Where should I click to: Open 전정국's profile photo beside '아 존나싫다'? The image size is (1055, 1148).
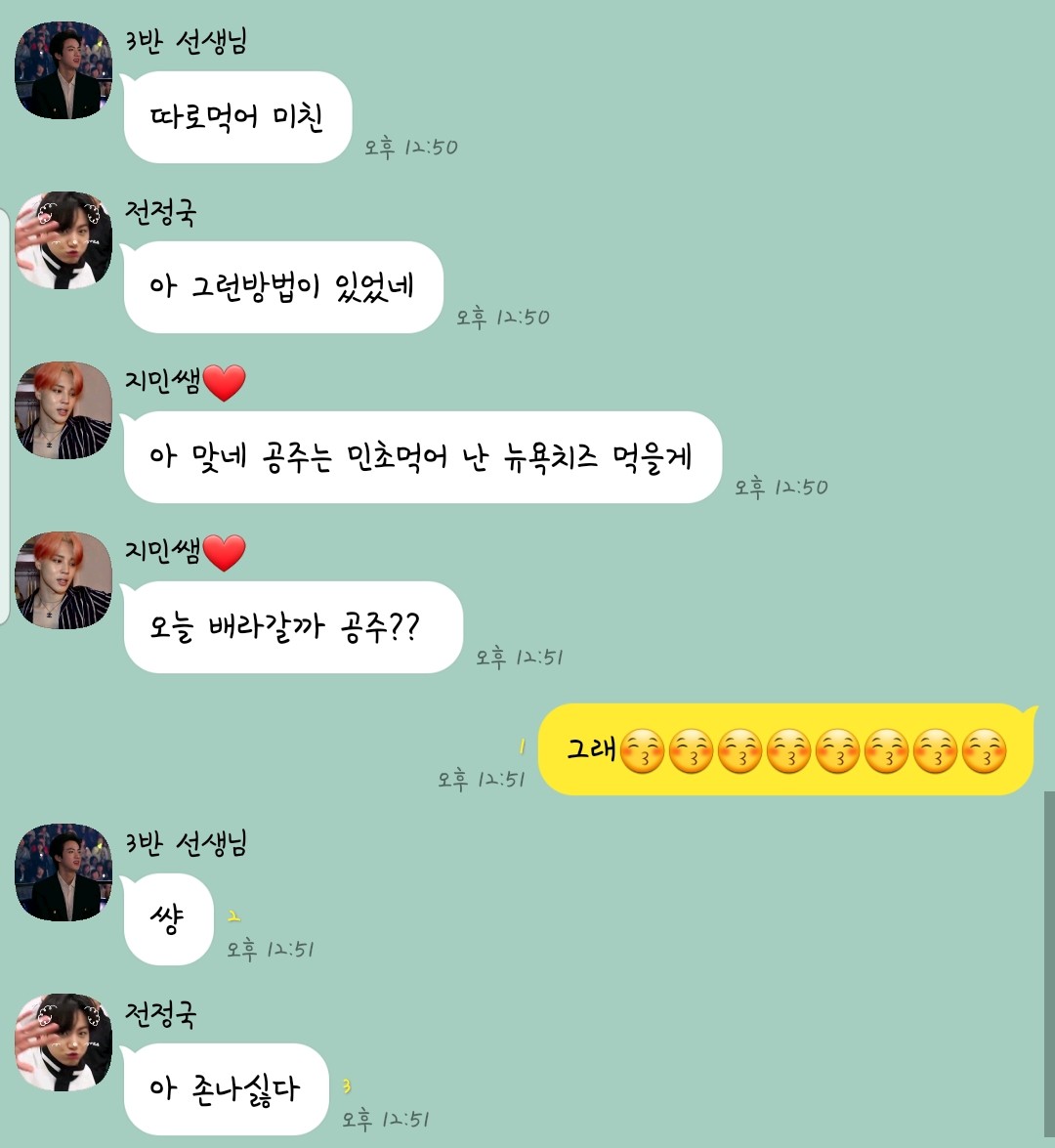click(x=63, y=1042)
